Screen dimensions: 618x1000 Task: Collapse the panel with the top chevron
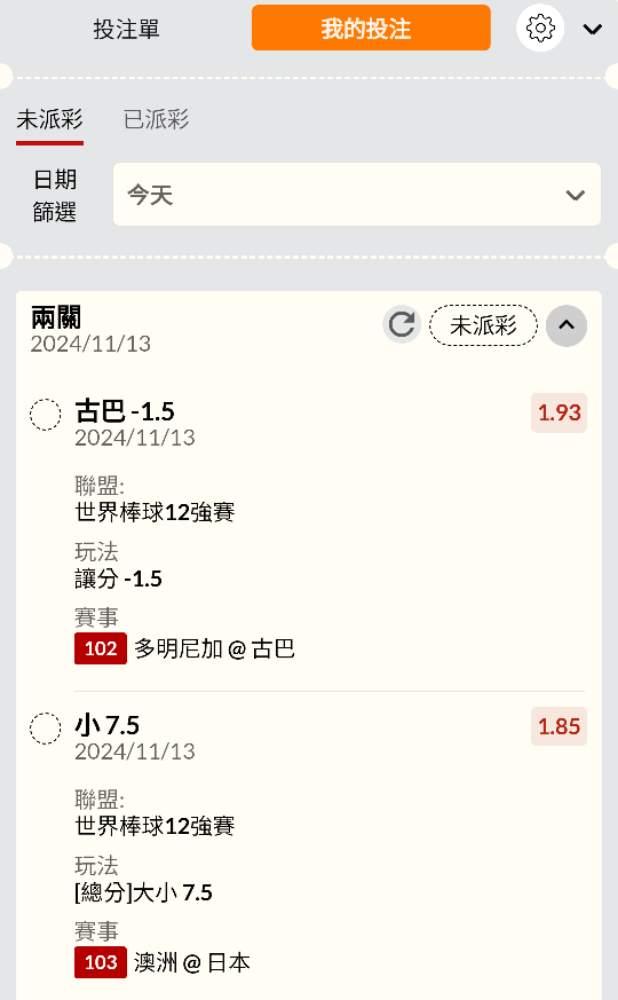(592, 30)
